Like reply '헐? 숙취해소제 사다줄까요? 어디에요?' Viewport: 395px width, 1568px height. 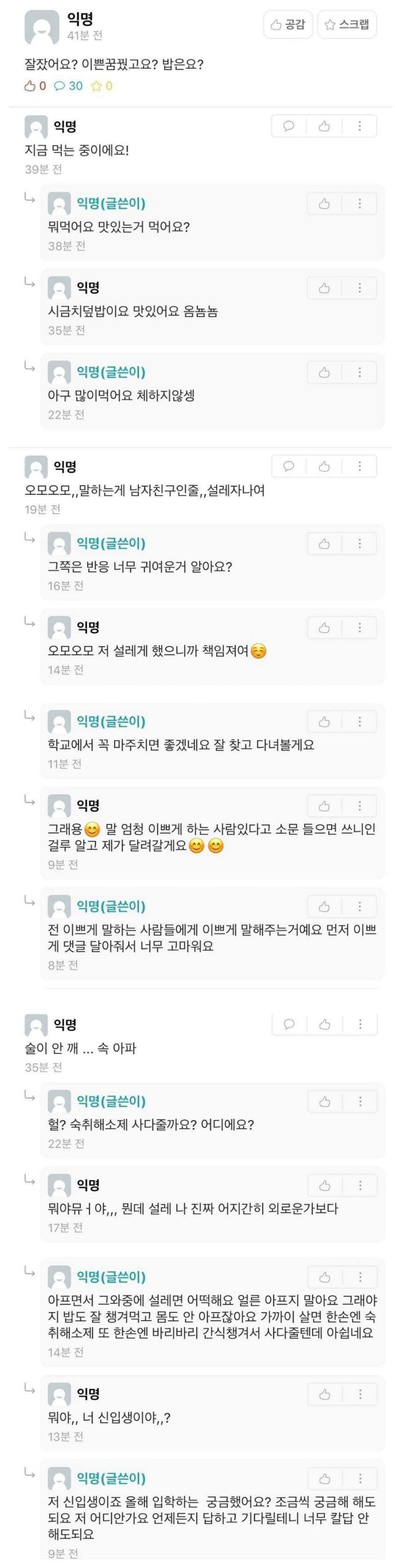pyautogui.click(x=325, y=1102)
